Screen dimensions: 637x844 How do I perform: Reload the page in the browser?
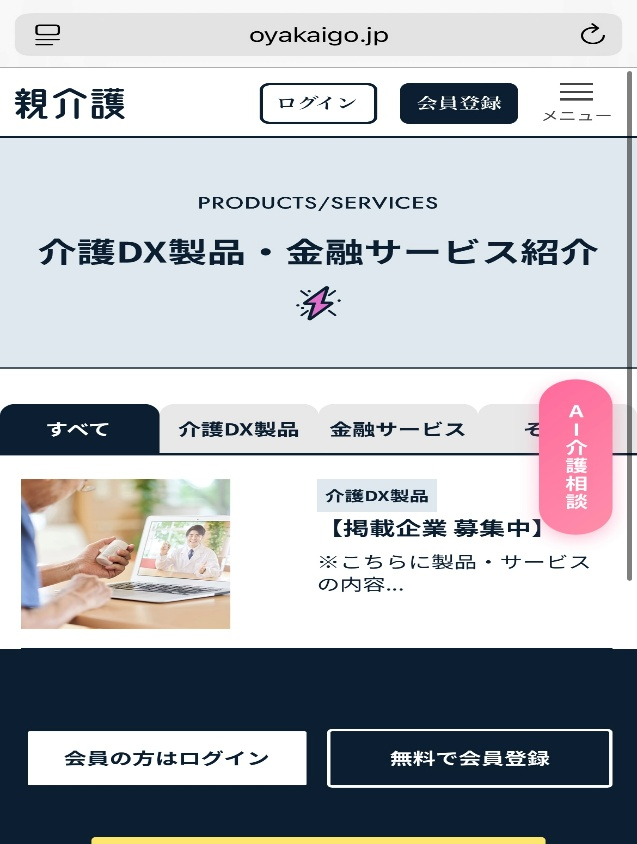(592, 35)
